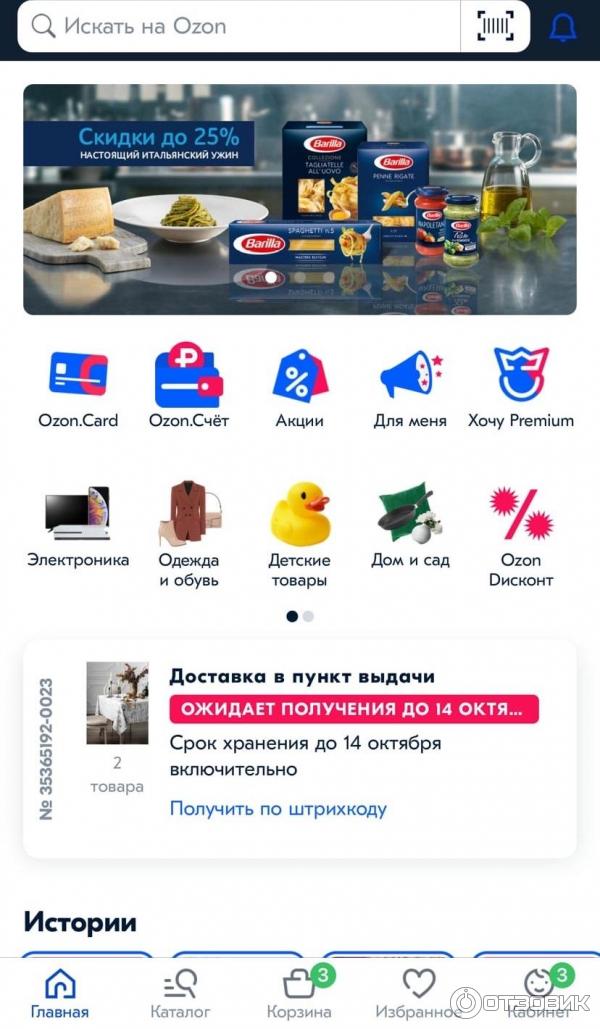Open Ozon Дисконт
Viewport: 600px width, 1029px height.
coord(521,536)
